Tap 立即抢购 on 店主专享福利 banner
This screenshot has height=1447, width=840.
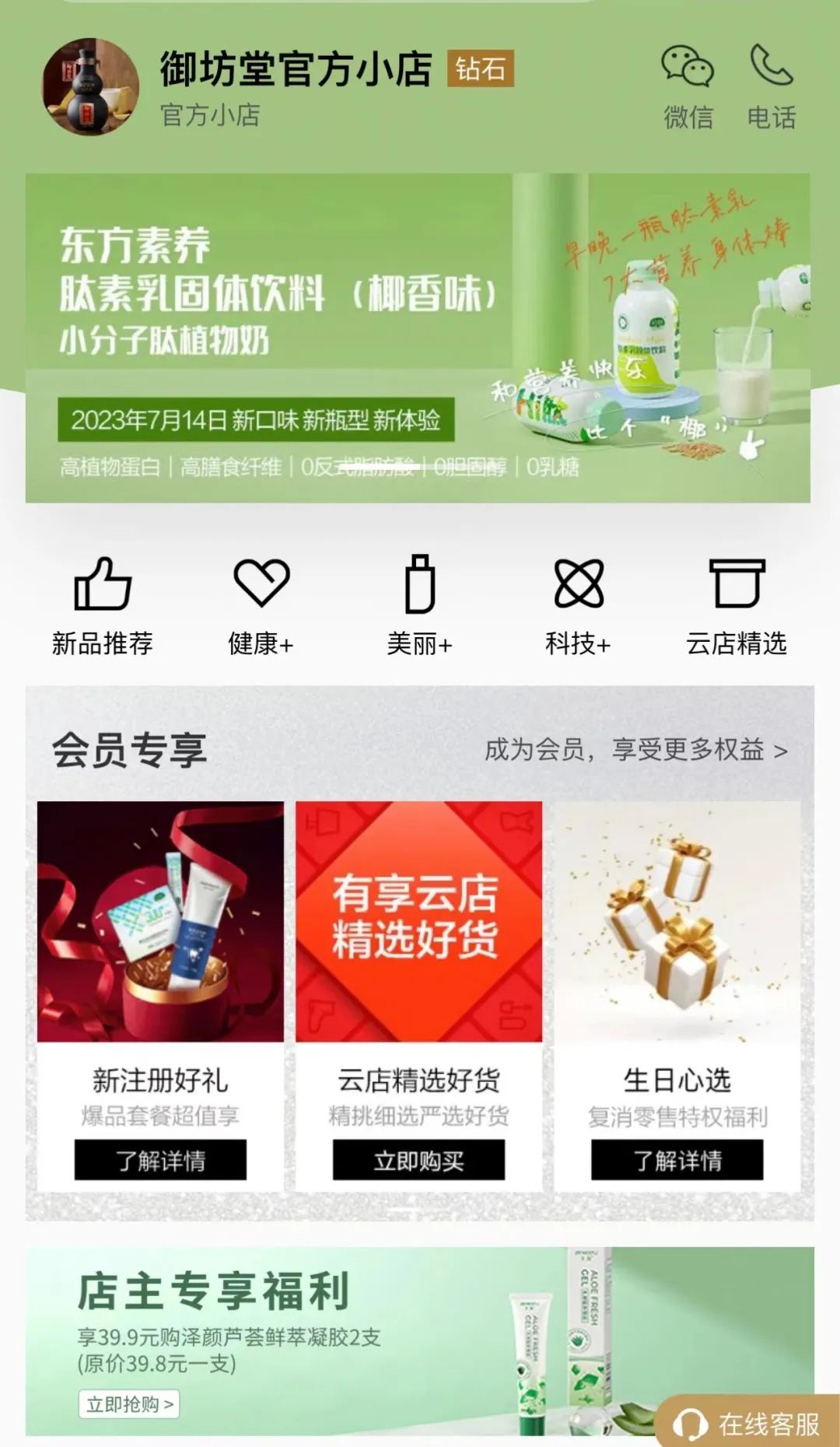coord(129,1404)
